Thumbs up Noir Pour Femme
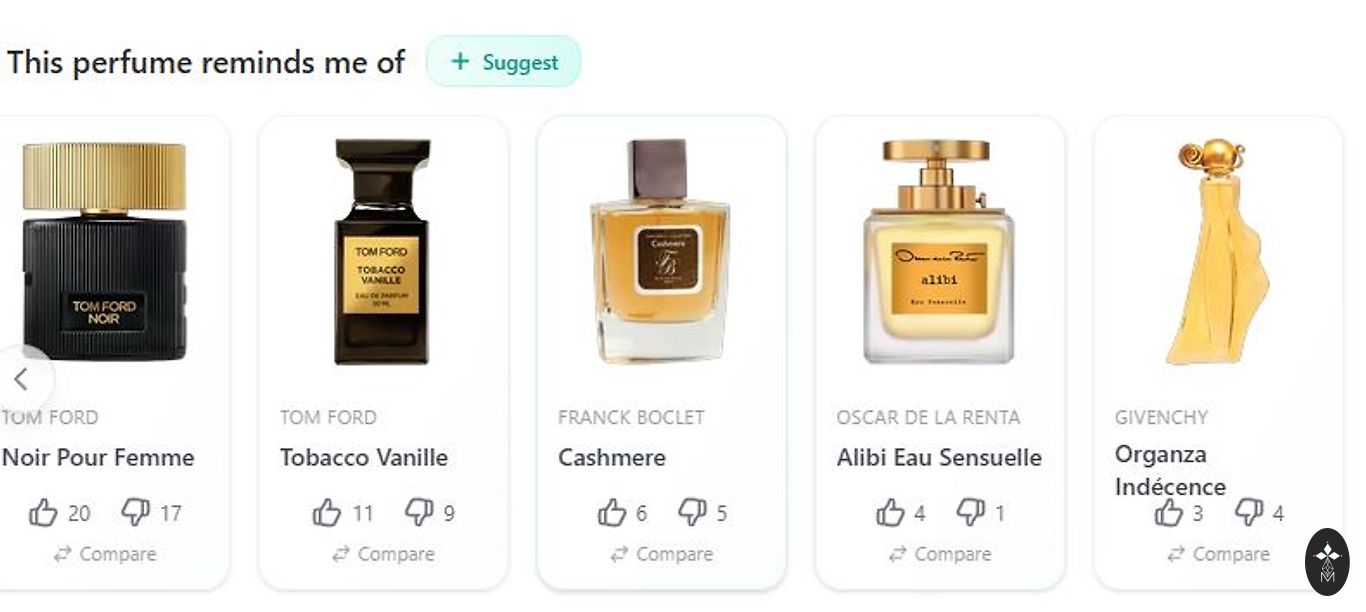Screen dimensions: 1366x612 tap(43, 513)
